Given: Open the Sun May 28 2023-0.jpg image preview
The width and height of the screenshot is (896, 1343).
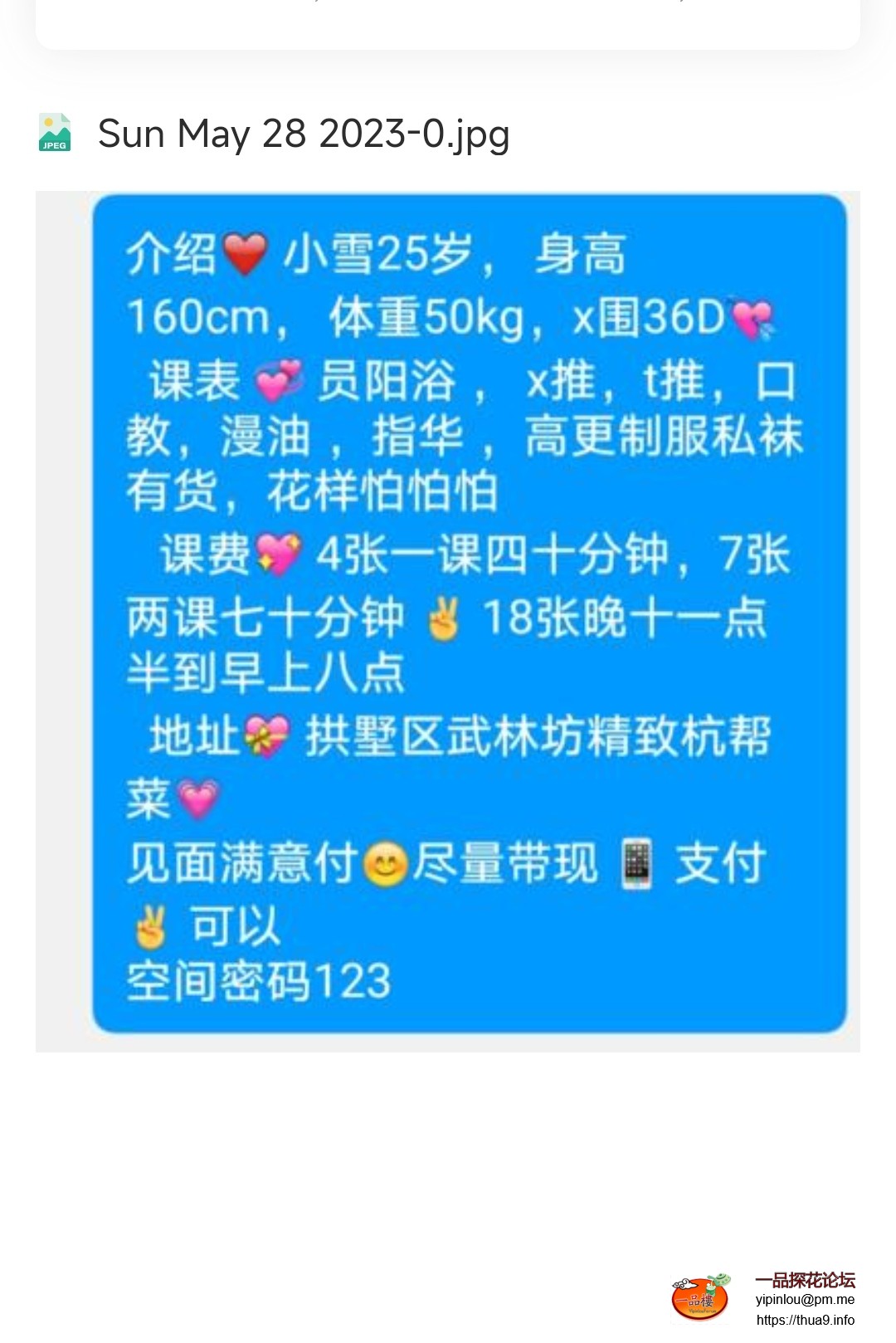Looking at the screenshot, I should (x=448, y=621).
